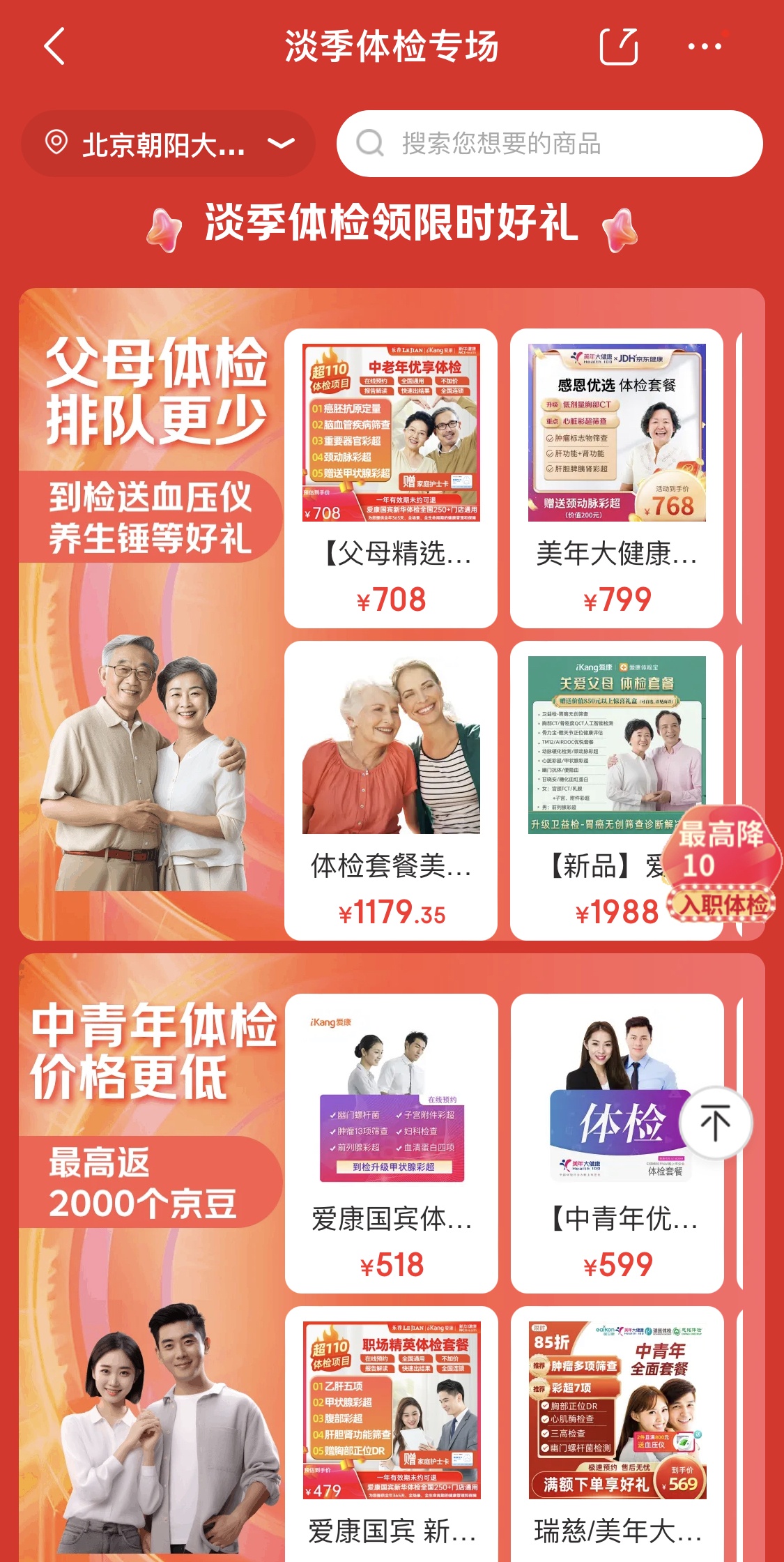Open the 【父母精选… ¥708 product card
784x1562 pixels.
[391, 478]
